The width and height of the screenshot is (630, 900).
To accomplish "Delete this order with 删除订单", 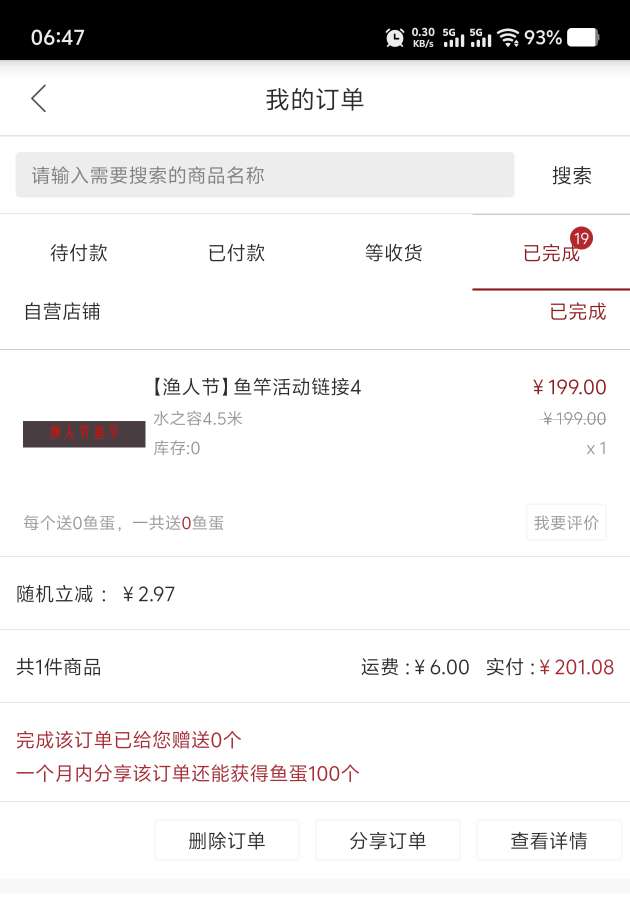I will (227, 841).
